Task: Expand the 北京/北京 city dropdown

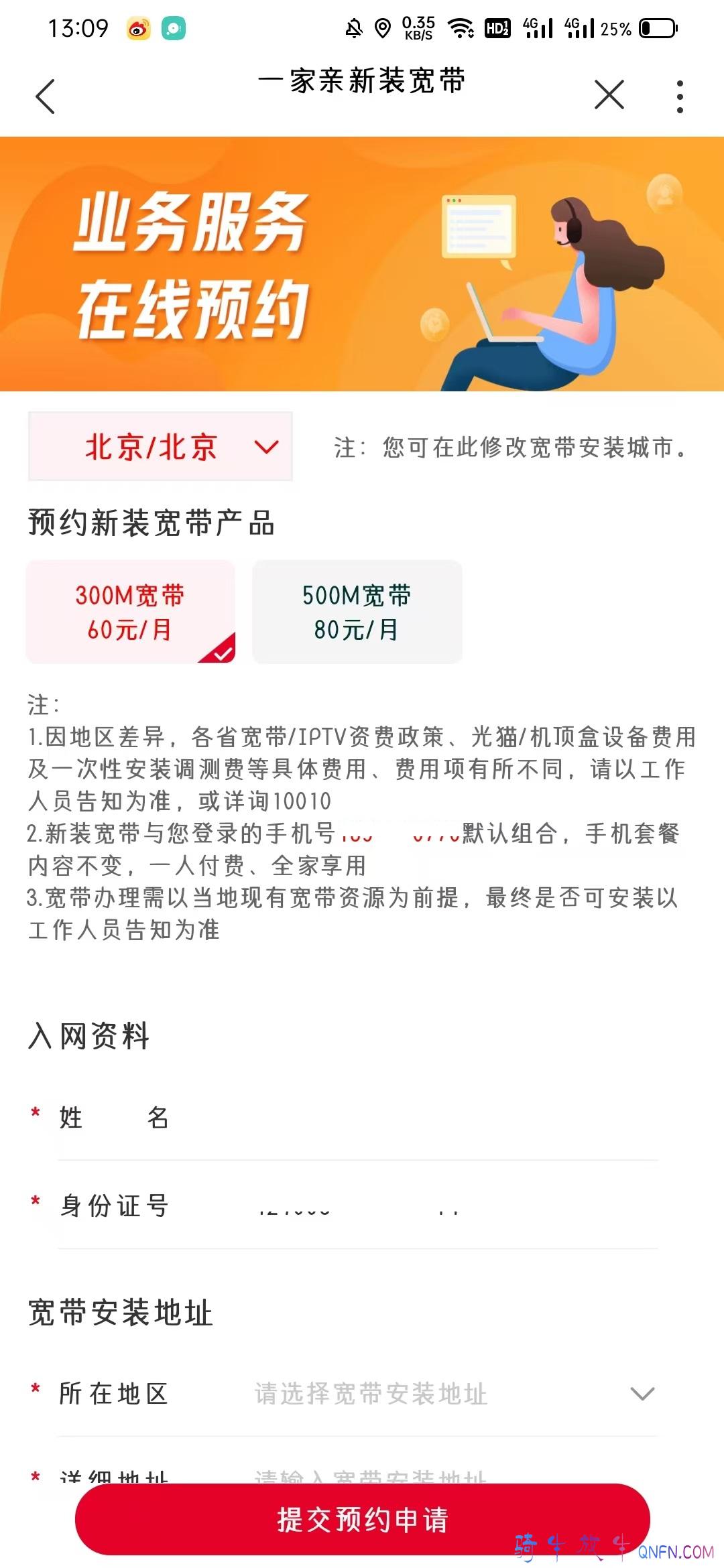Action: 161,447
